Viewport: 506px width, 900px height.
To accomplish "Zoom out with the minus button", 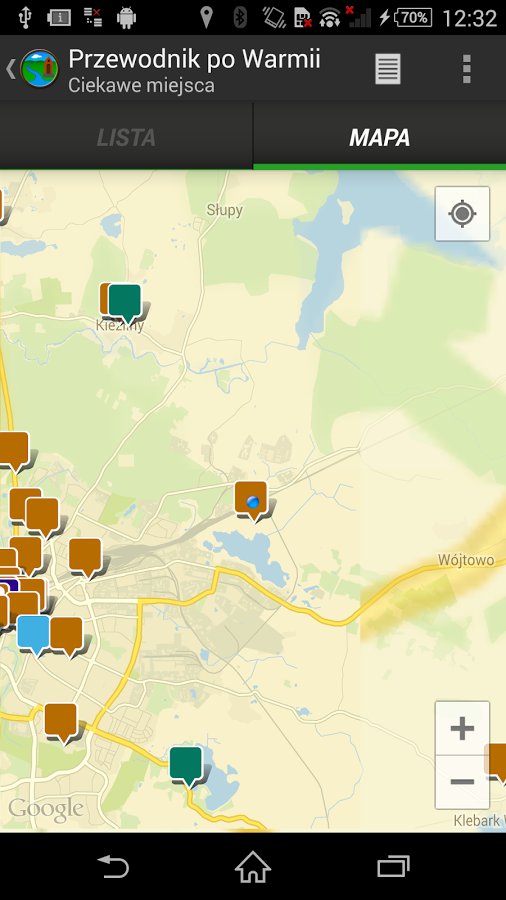I will click(462, 782).
